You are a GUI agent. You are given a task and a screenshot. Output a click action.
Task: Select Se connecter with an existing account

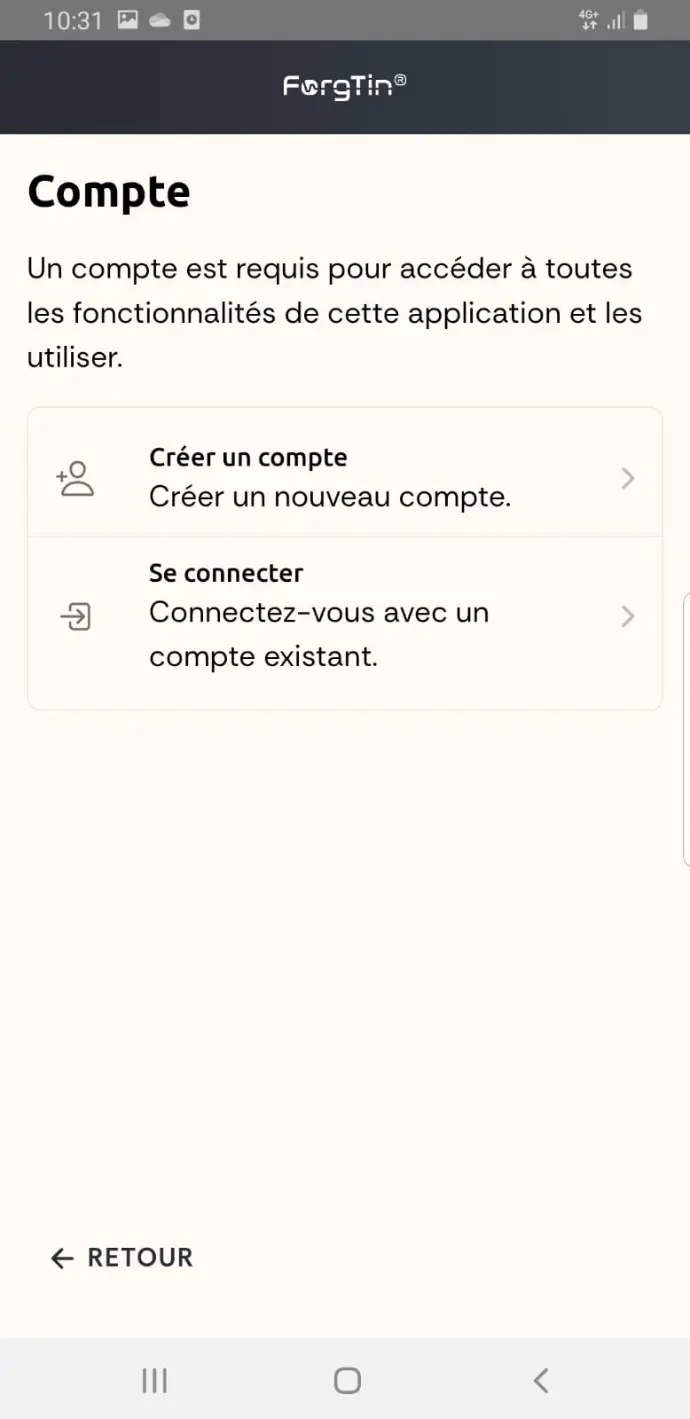tap(345, 617)
